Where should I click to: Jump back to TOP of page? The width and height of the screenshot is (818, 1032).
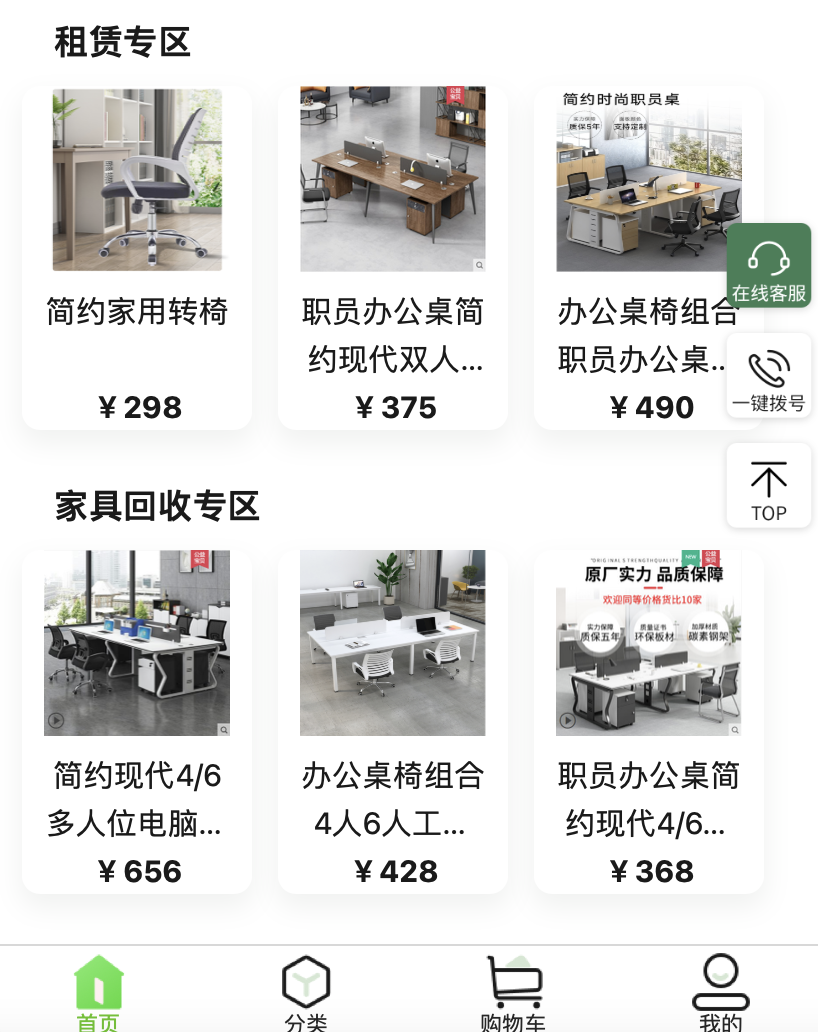768,487
